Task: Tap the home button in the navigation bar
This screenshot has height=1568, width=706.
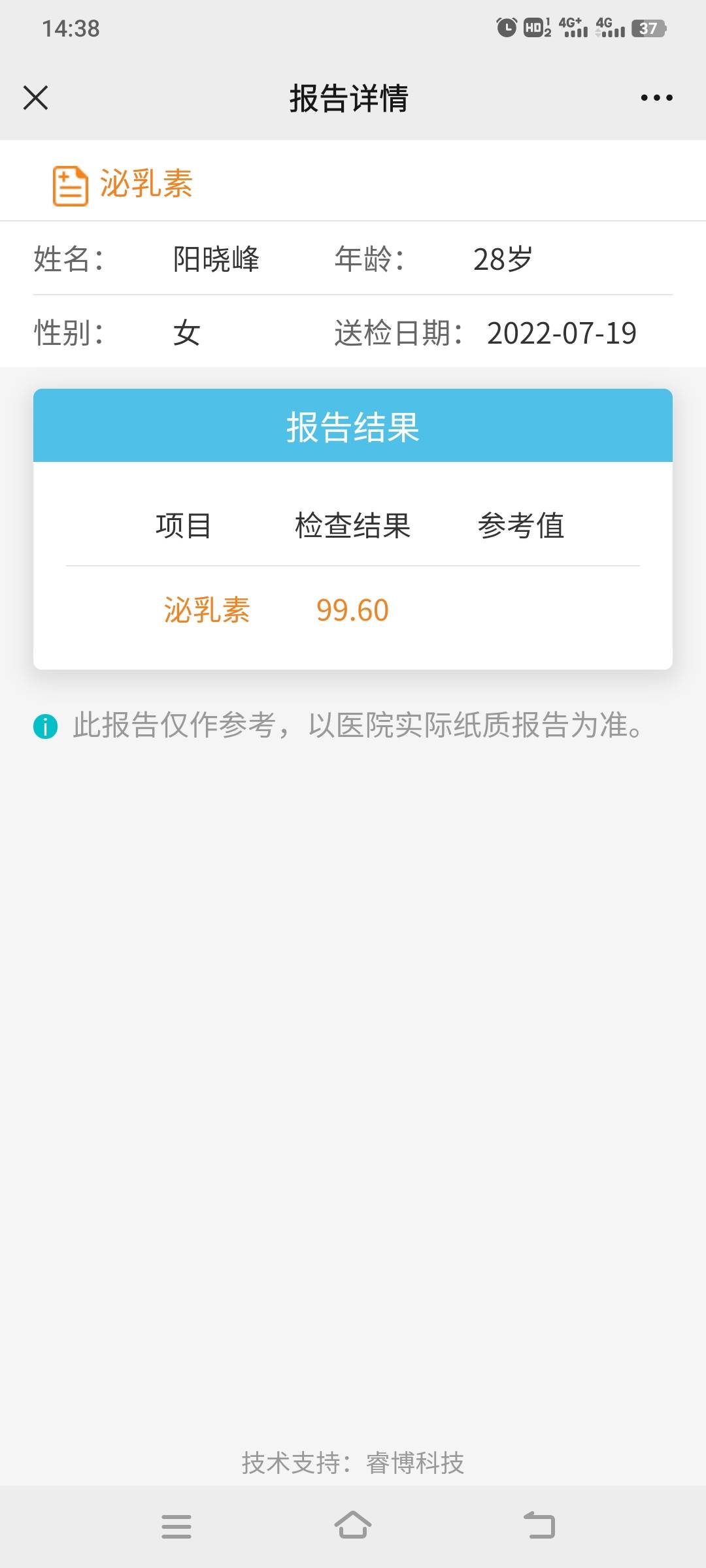Action: (x=353, y=1527)
